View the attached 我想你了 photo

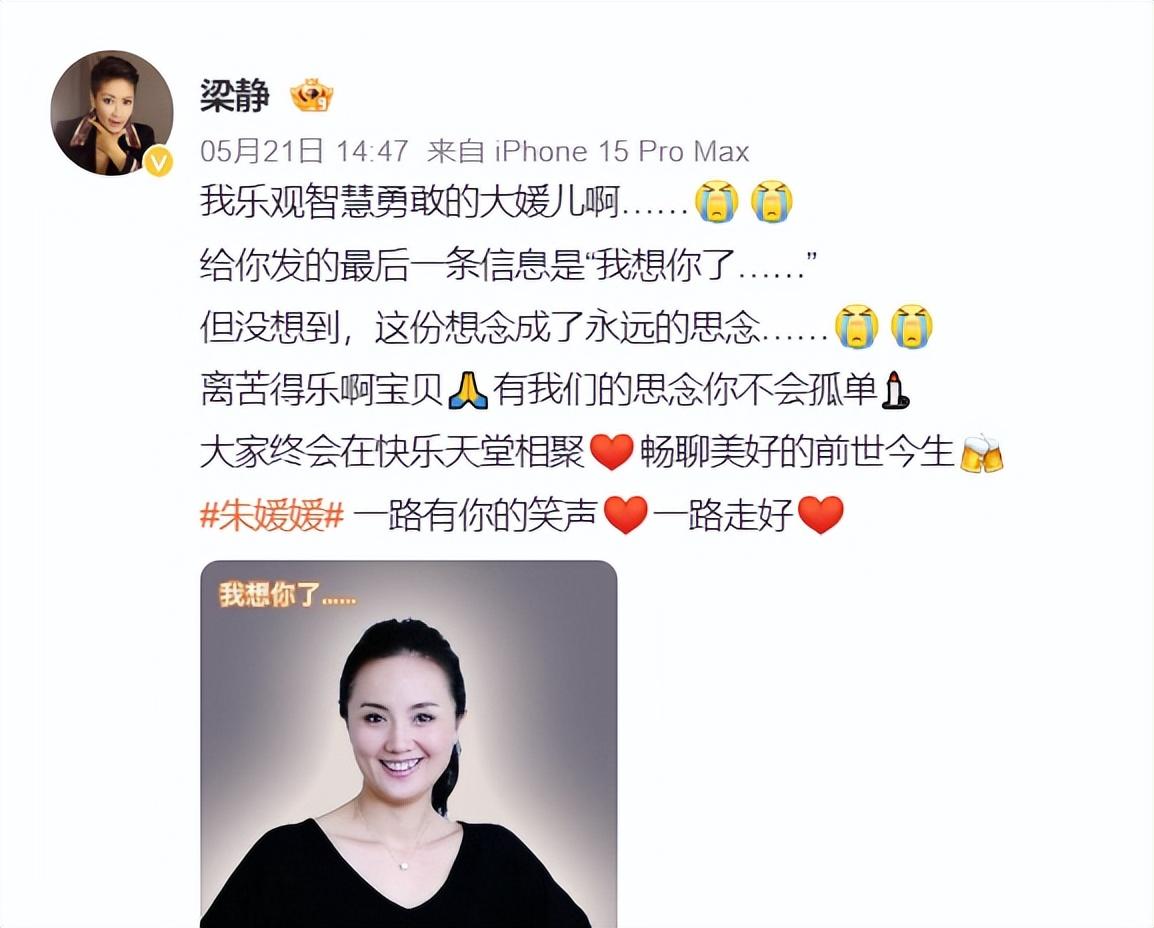pyautogui.click(x=408, y=744)
